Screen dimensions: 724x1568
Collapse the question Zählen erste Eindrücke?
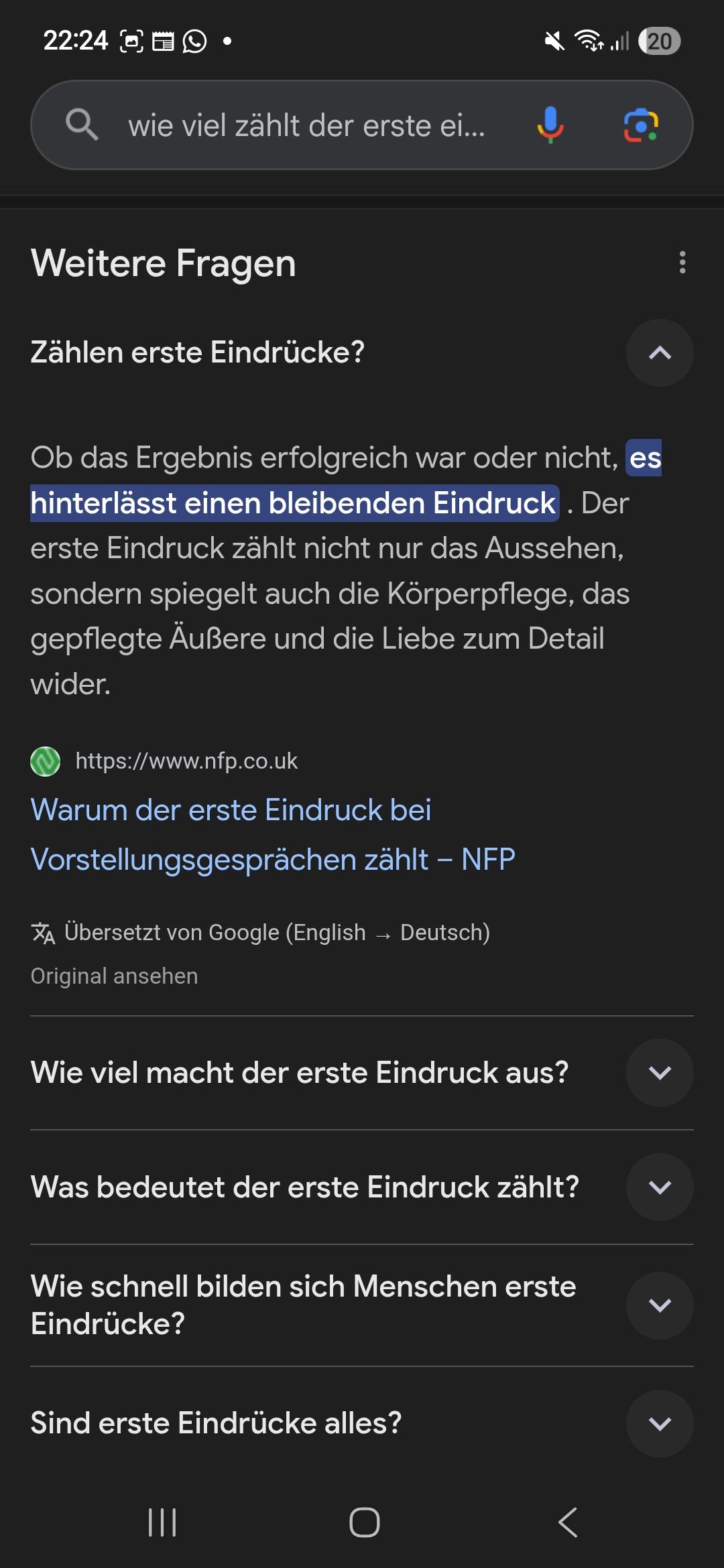(x=660, y=353)
